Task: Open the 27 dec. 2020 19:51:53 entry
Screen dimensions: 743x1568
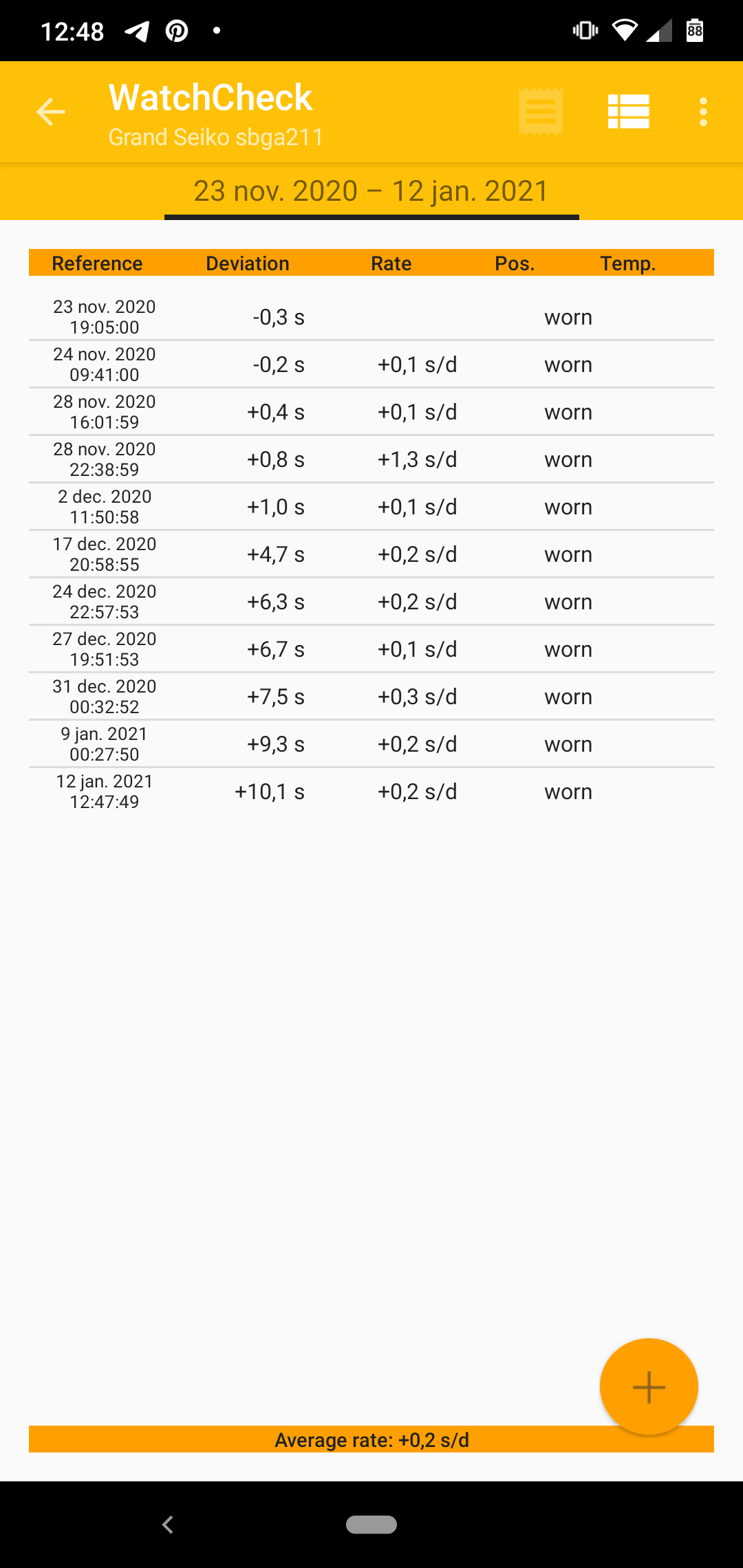Action: pyautogui.click(x=371, y=649)
